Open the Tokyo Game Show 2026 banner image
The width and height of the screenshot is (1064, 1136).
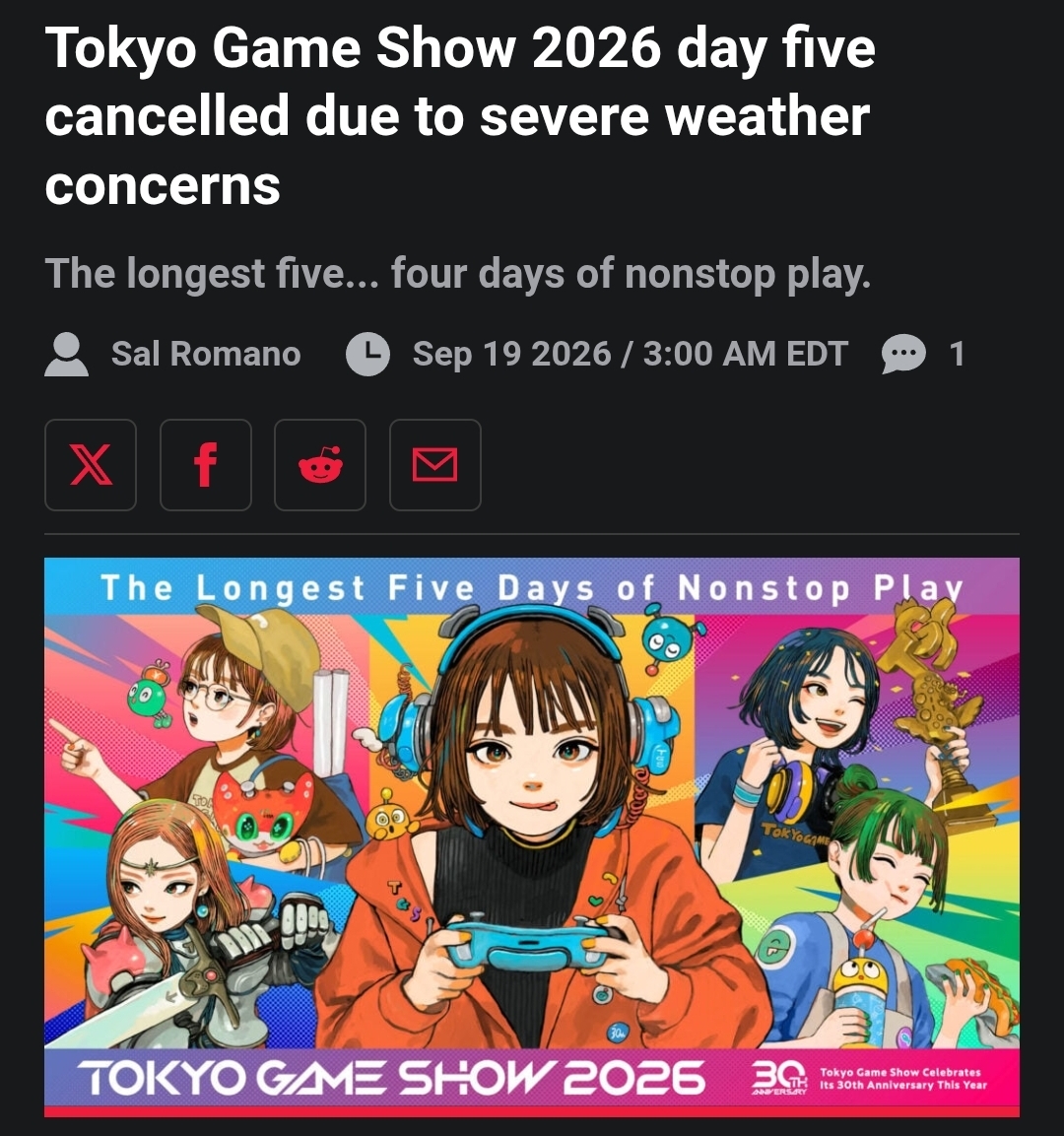pos(532,836)
